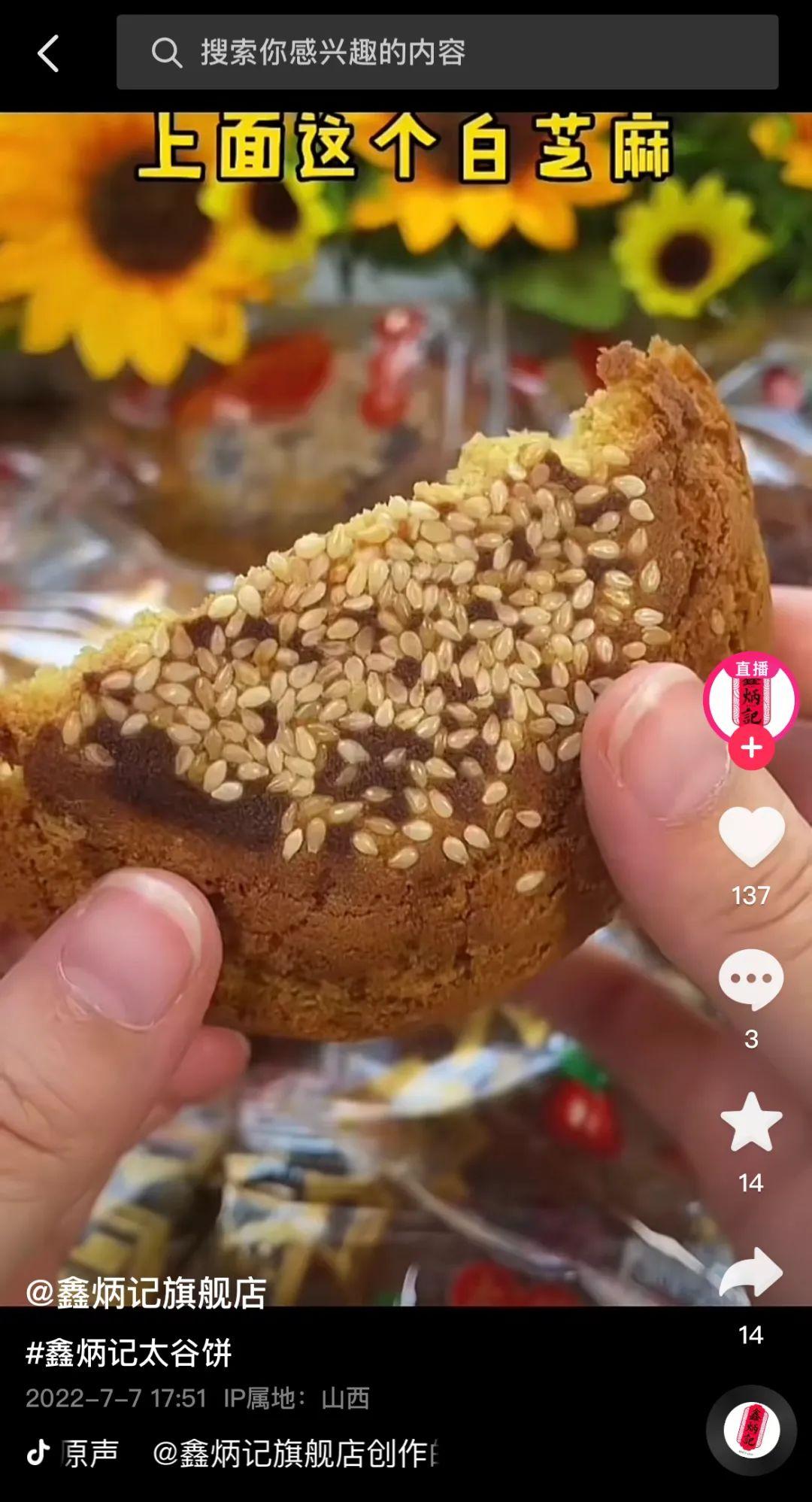
Task: Open the @鑫炳记旗舰店 profile name
Action: [x=146, y=1293]
